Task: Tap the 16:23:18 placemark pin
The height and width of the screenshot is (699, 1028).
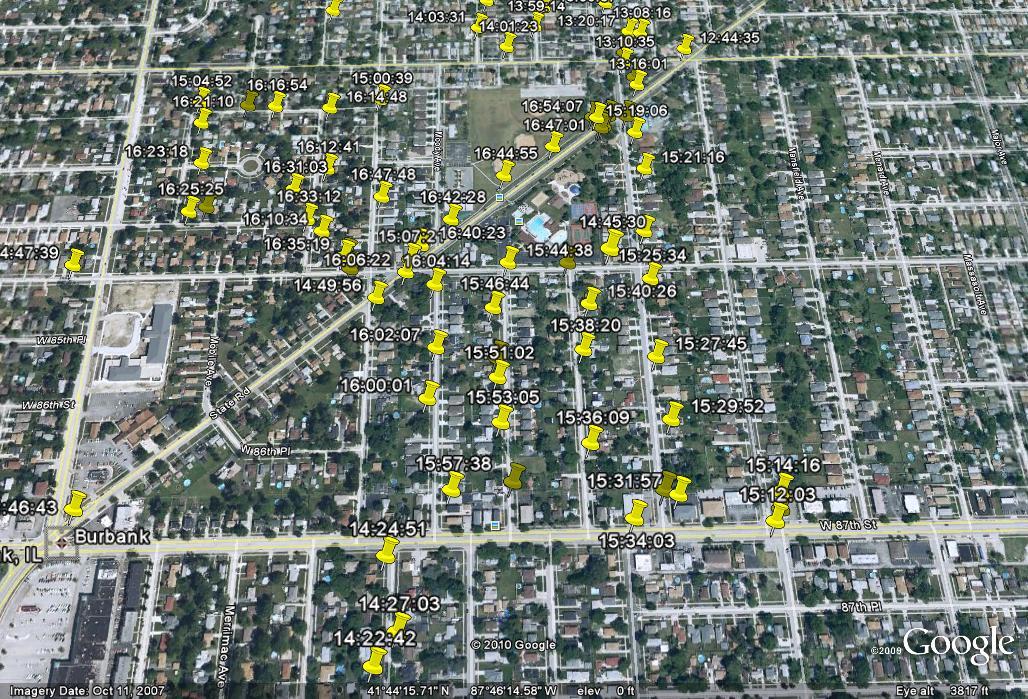Action: (203, 158)
